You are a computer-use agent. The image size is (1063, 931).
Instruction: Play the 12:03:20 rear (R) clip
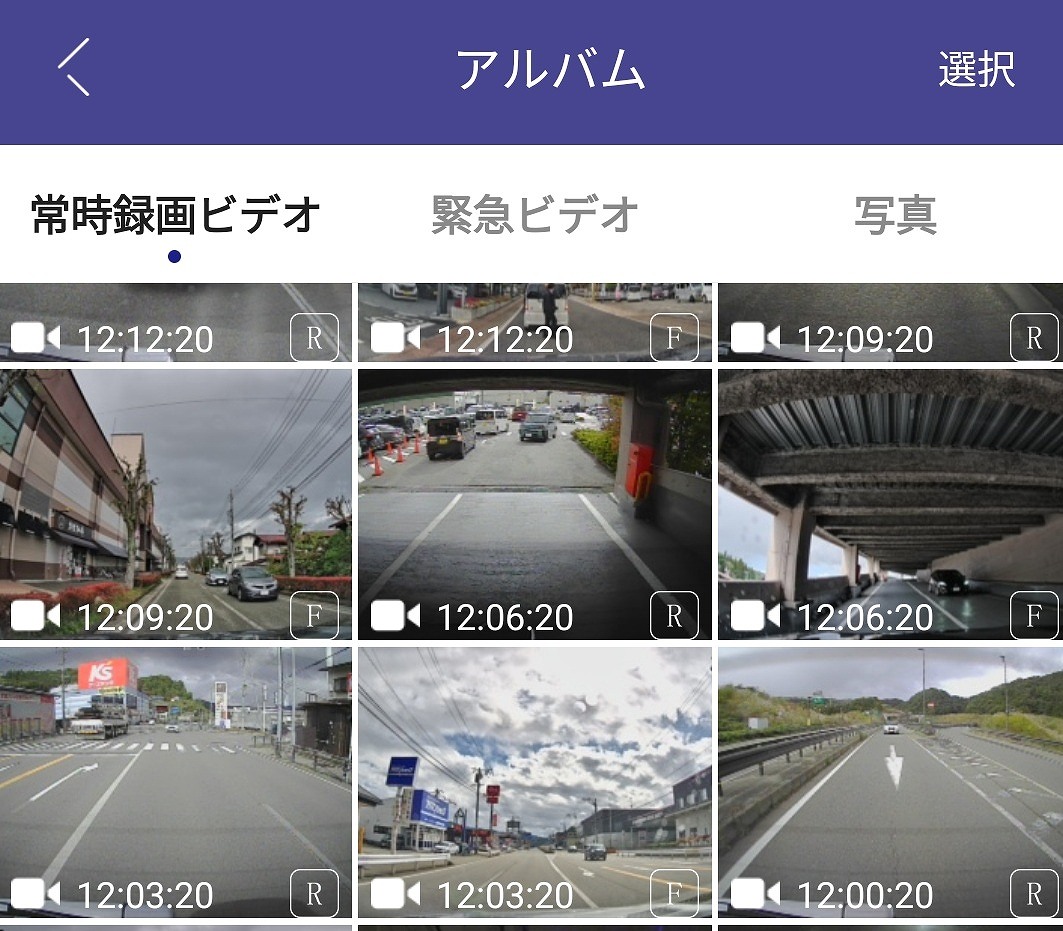pos(176,782)
